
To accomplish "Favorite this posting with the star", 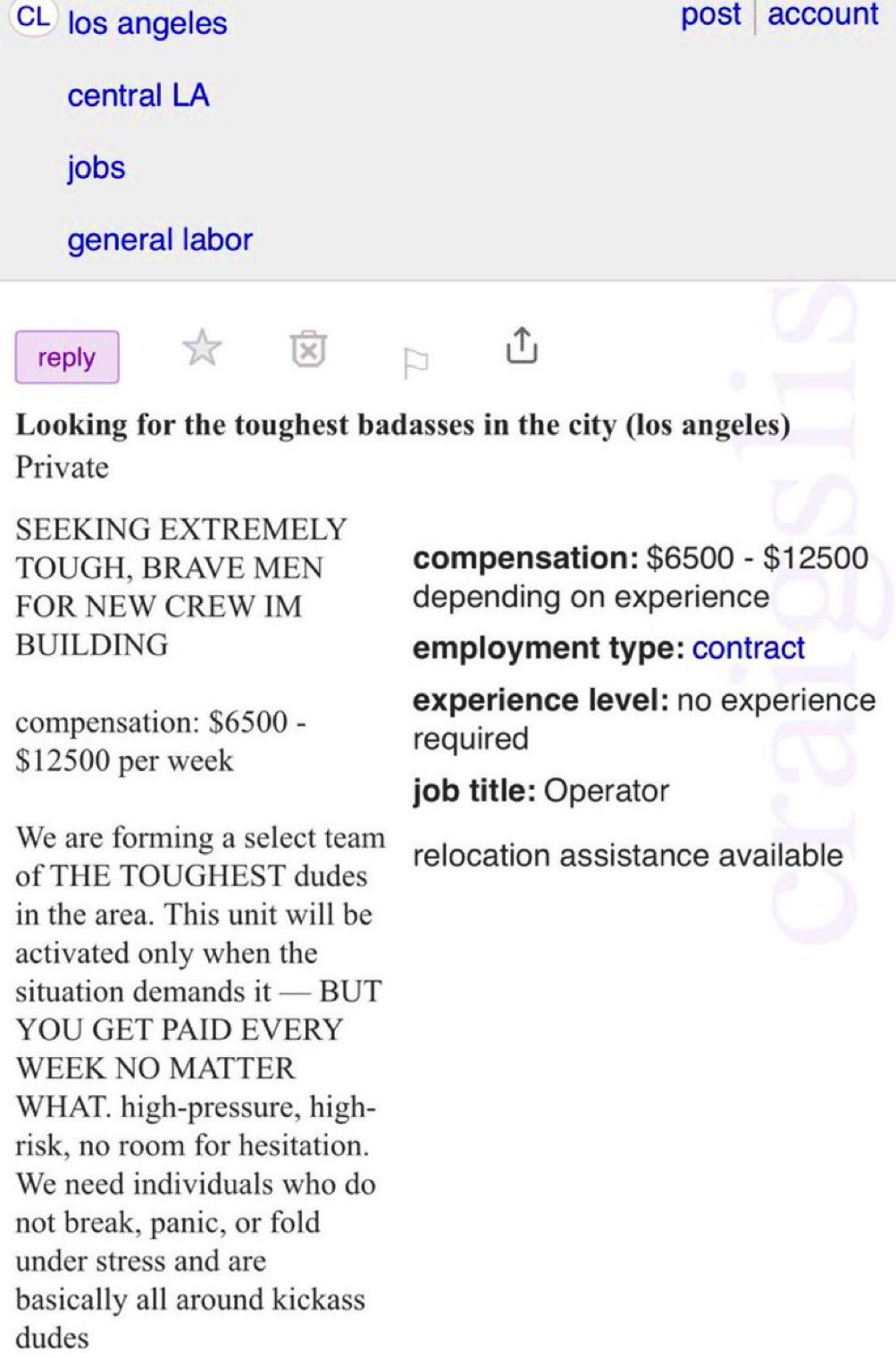I will coord(202,348).
